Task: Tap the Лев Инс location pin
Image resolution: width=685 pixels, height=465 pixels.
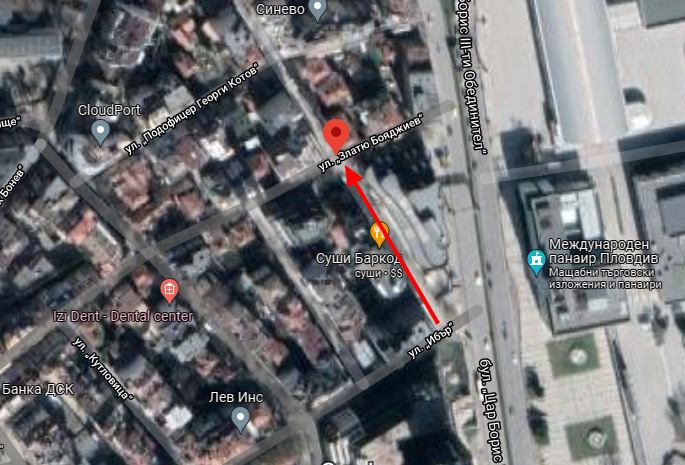Action: point(240,420)
